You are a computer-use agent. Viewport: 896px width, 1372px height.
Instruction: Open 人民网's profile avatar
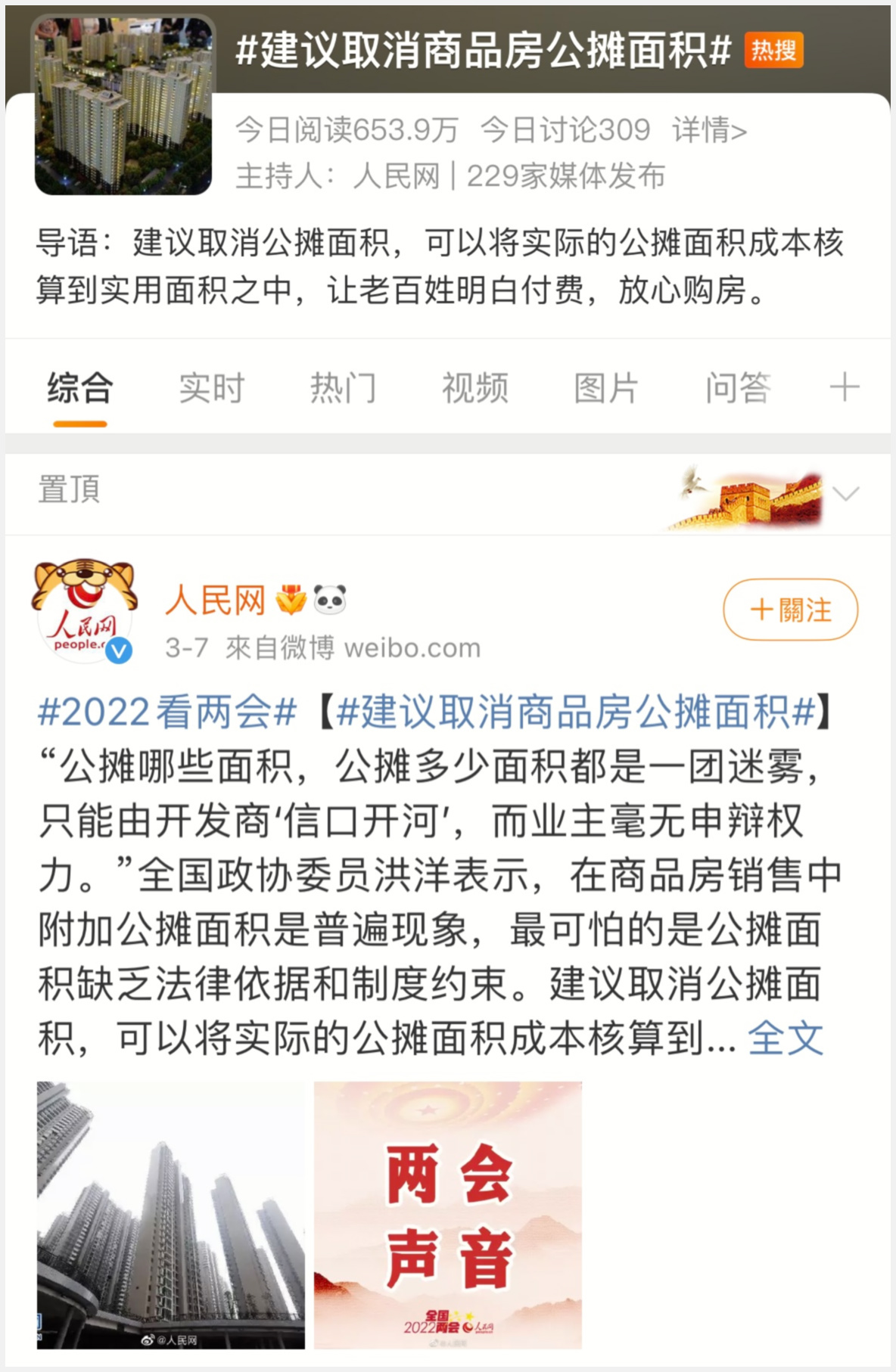point(84,611)
